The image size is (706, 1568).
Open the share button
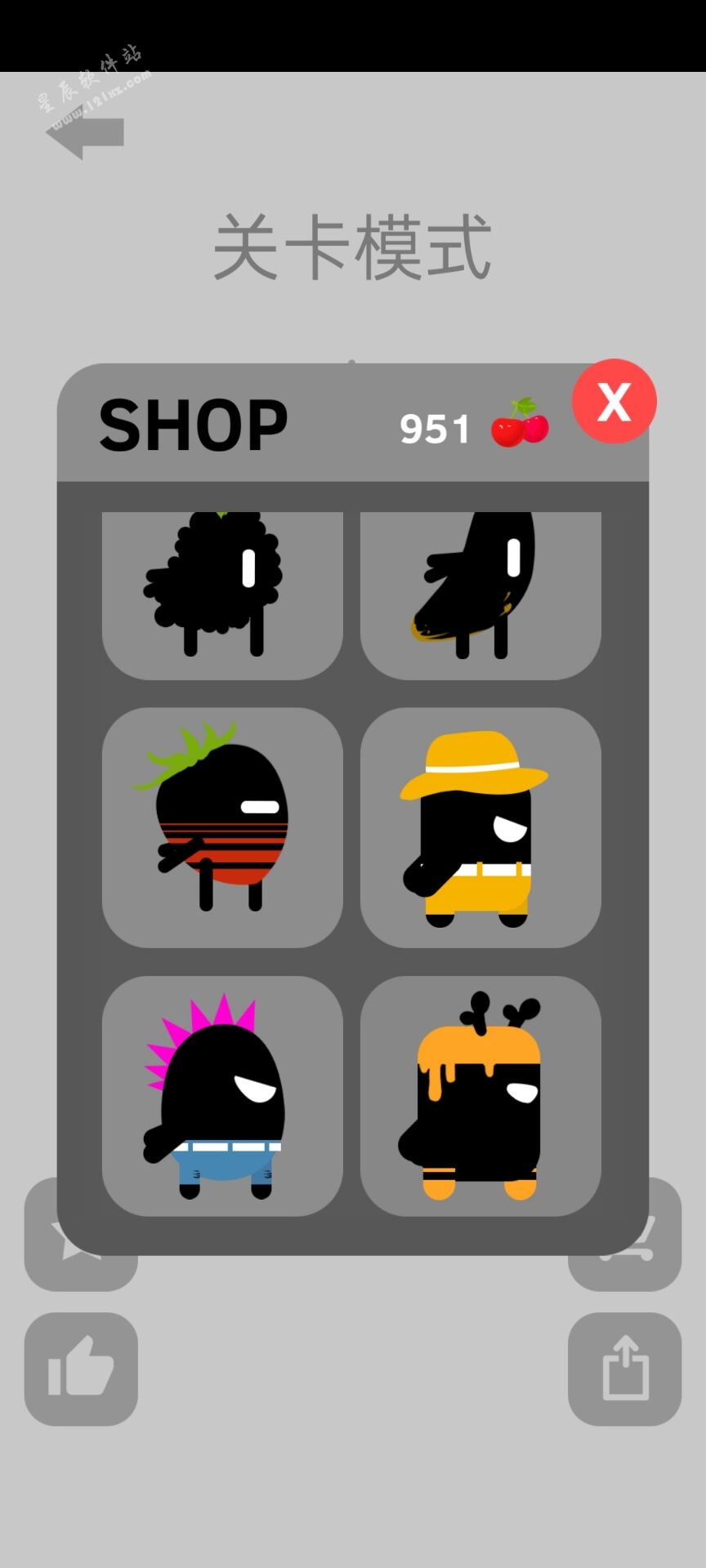click(625, 1369)
